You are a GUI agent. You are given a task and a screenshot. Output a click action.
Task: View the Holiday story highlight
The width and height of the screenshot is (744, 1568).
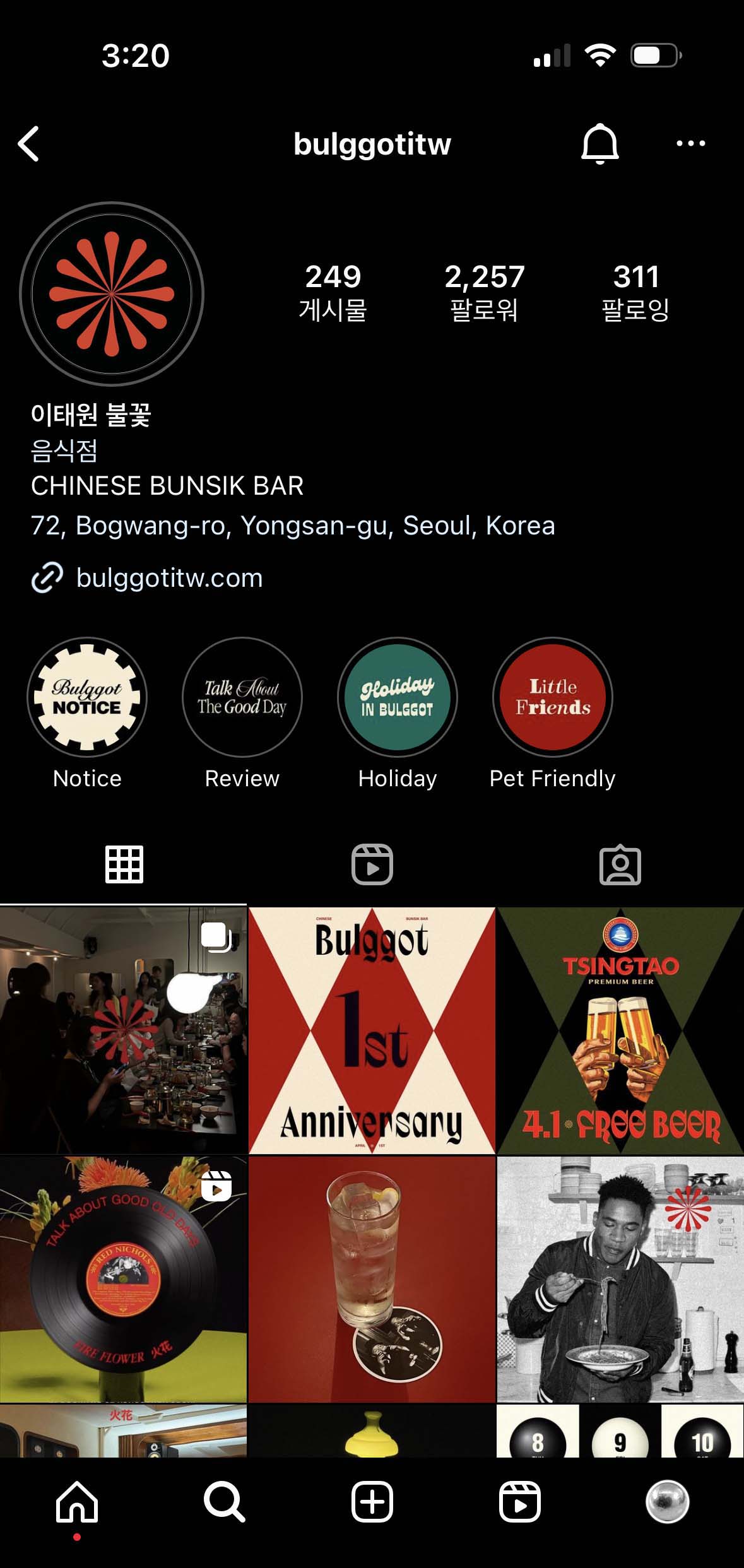coord(398,697)
